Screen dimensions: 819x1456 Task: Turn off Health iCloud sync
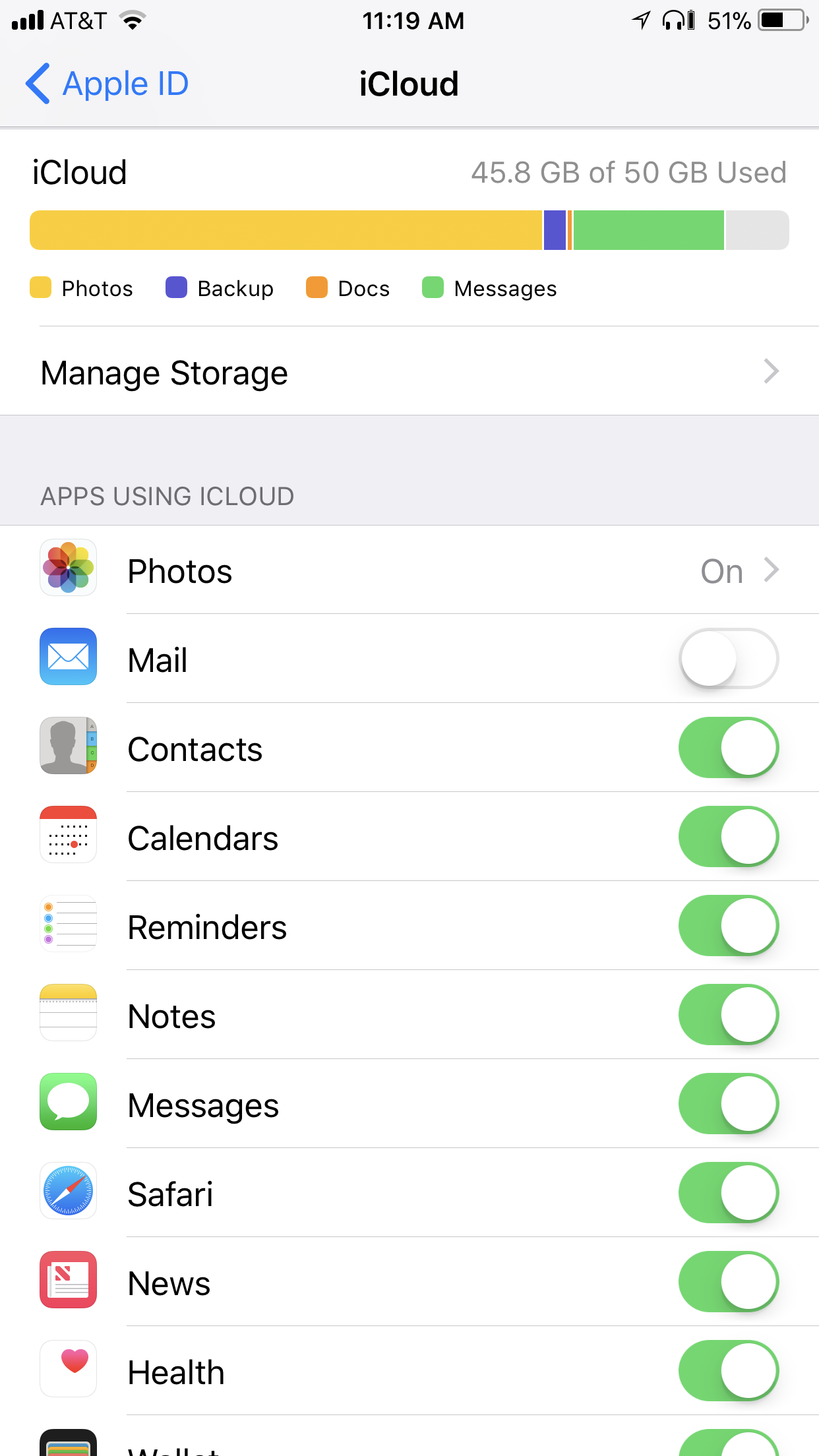point(729,1371)
